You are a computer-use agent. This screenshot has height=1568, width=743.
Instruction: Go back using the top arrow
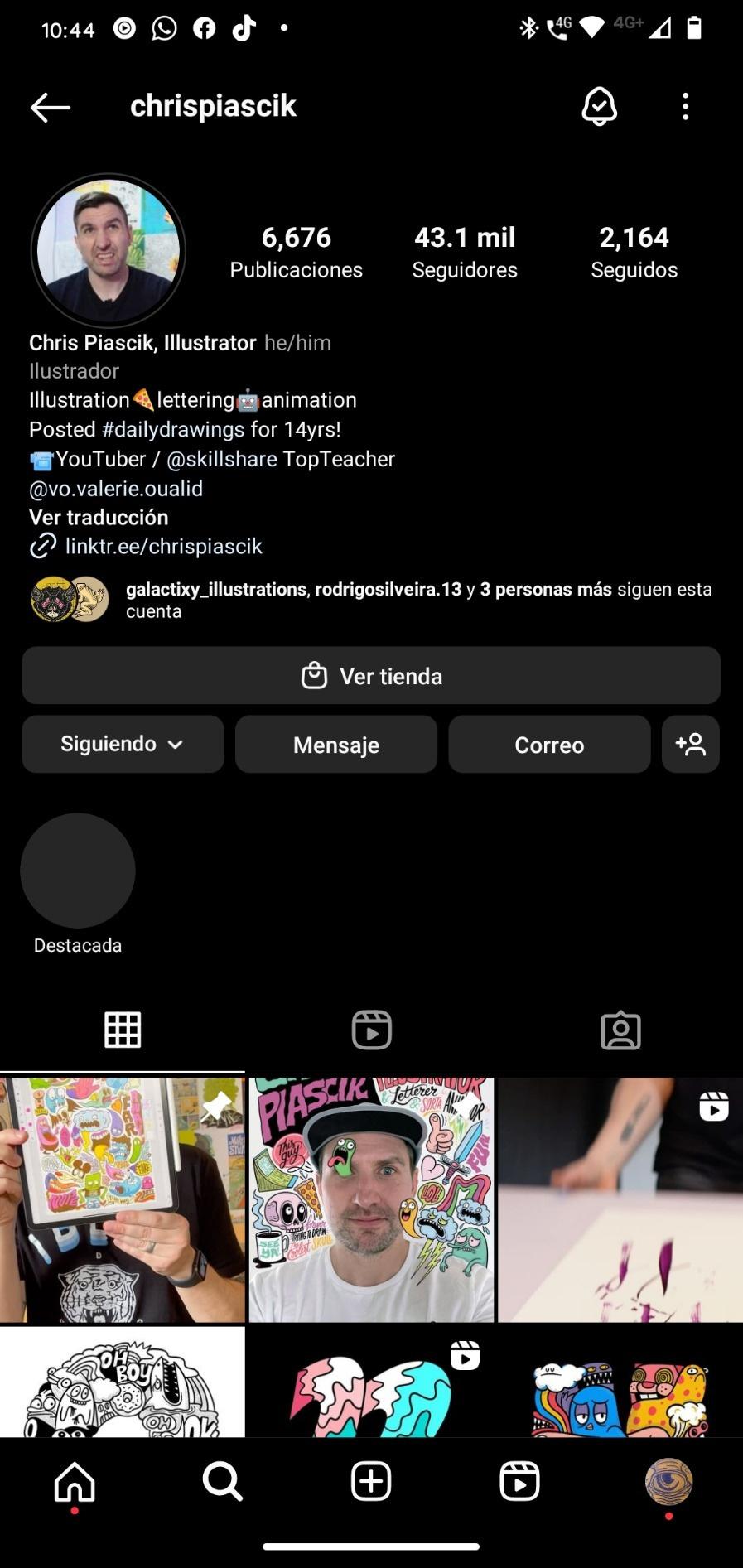pos(51,107)
